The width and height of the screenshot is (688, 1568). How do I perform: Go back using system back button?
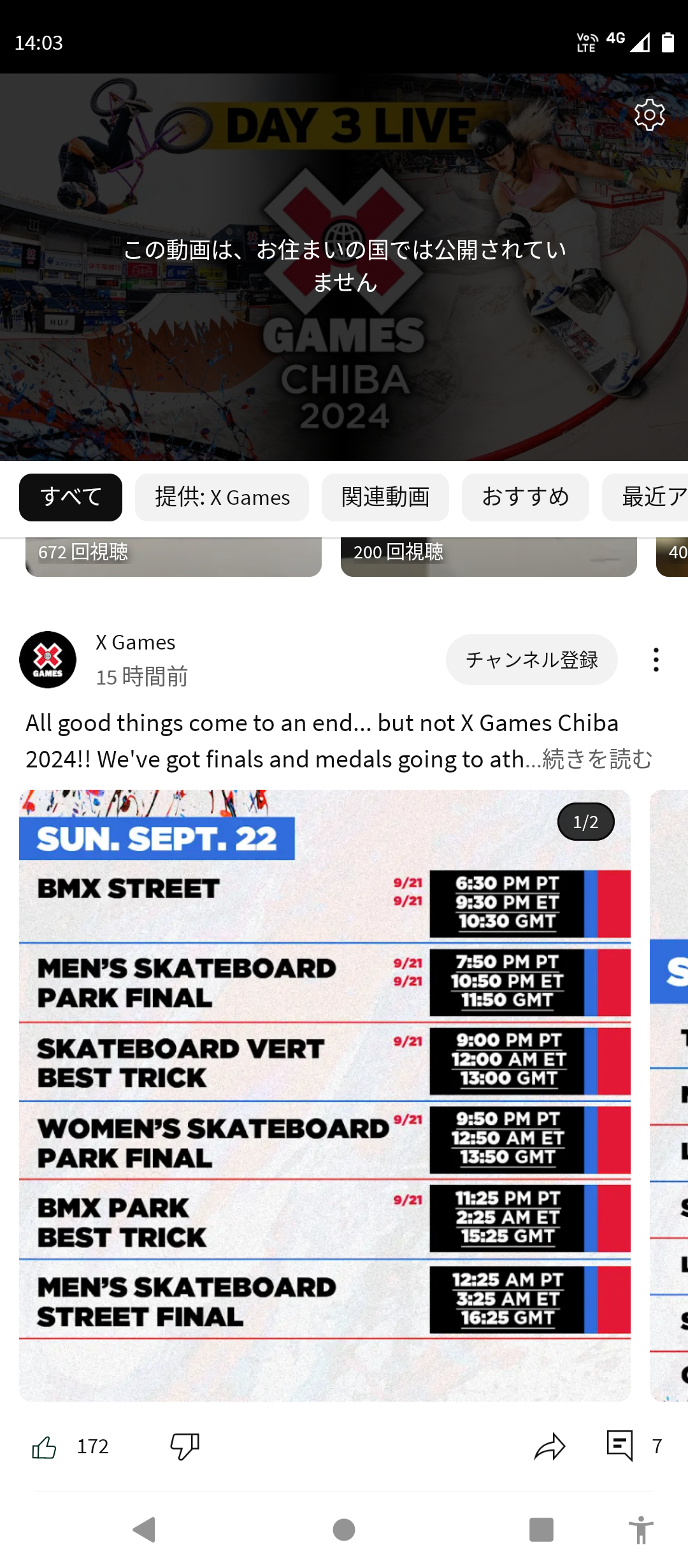[145, 1530]
